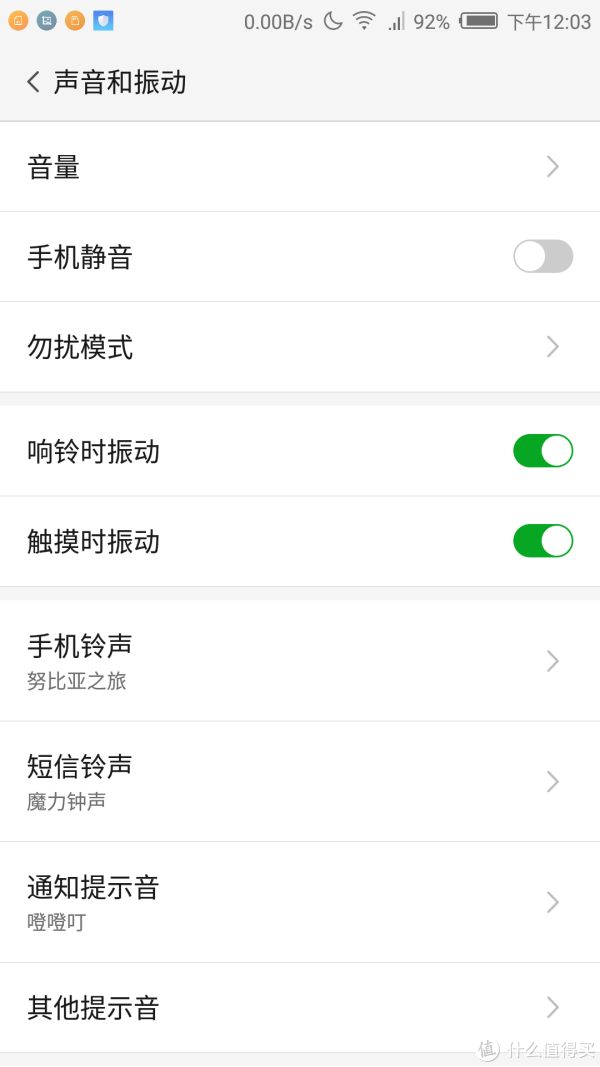Open 勿扰模式 settings

click(300, 347)
